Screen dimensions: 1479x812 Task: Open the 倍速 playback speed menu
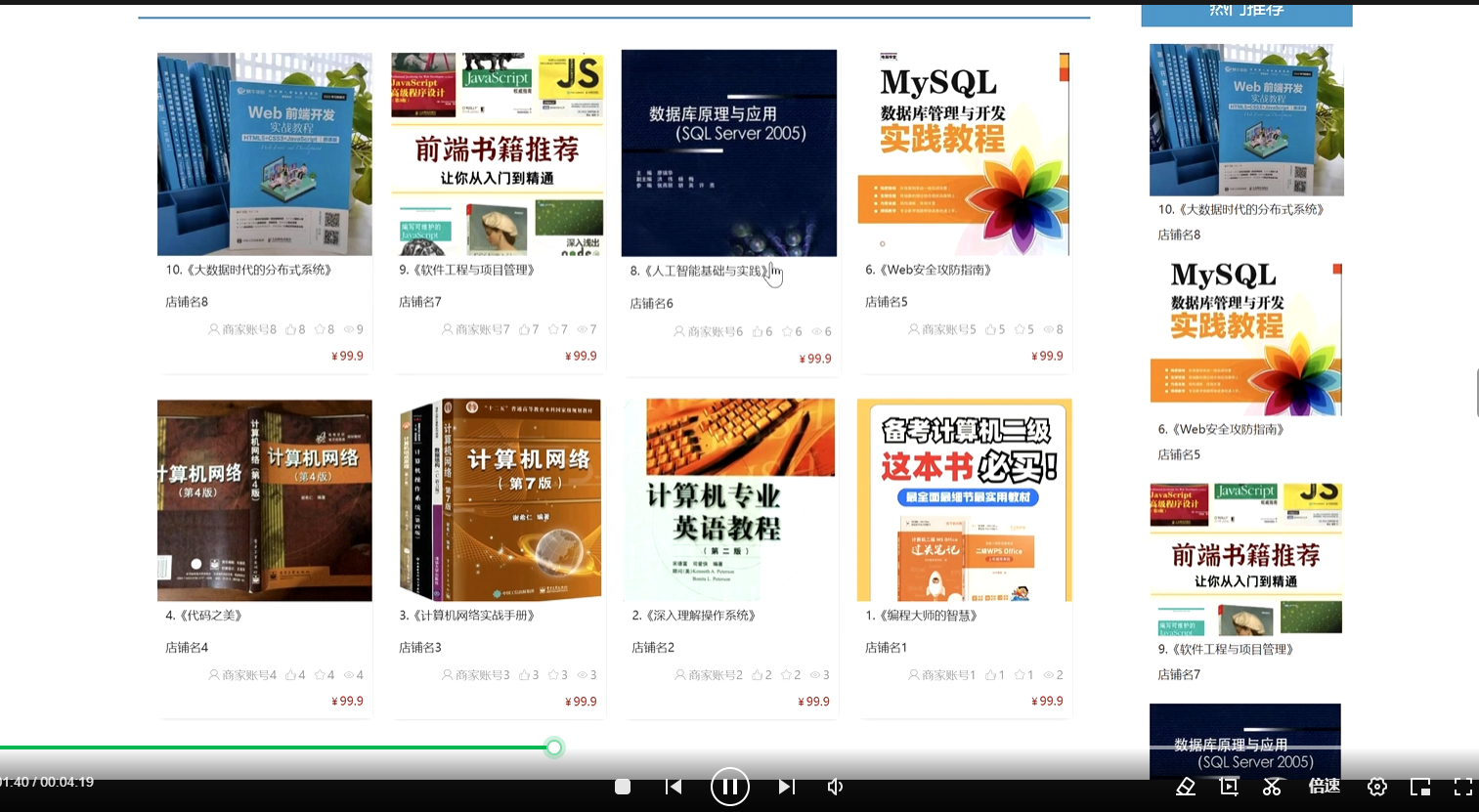point(1324,787)
